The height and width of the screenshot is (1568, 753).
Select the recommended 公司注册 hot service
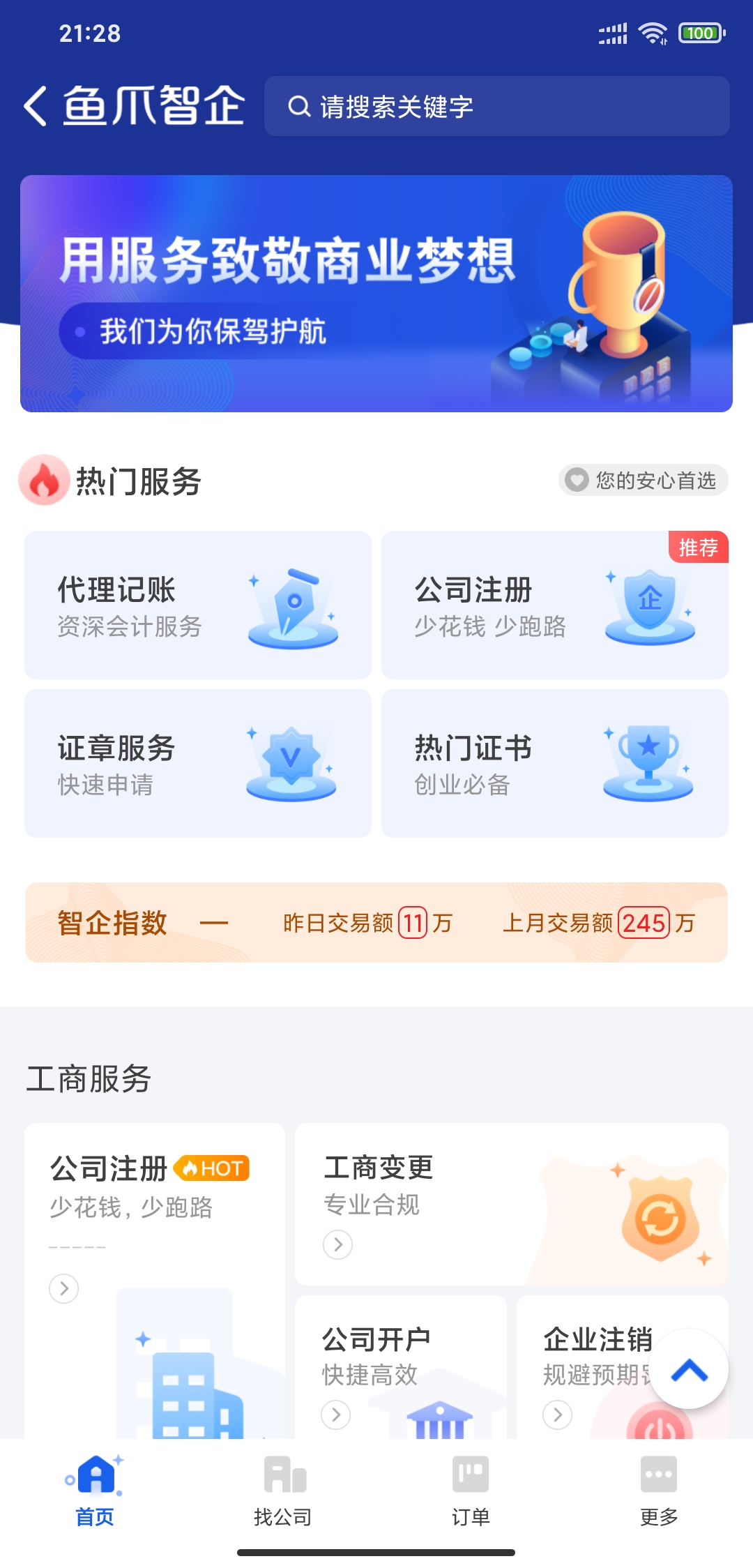tap(554, 605)
